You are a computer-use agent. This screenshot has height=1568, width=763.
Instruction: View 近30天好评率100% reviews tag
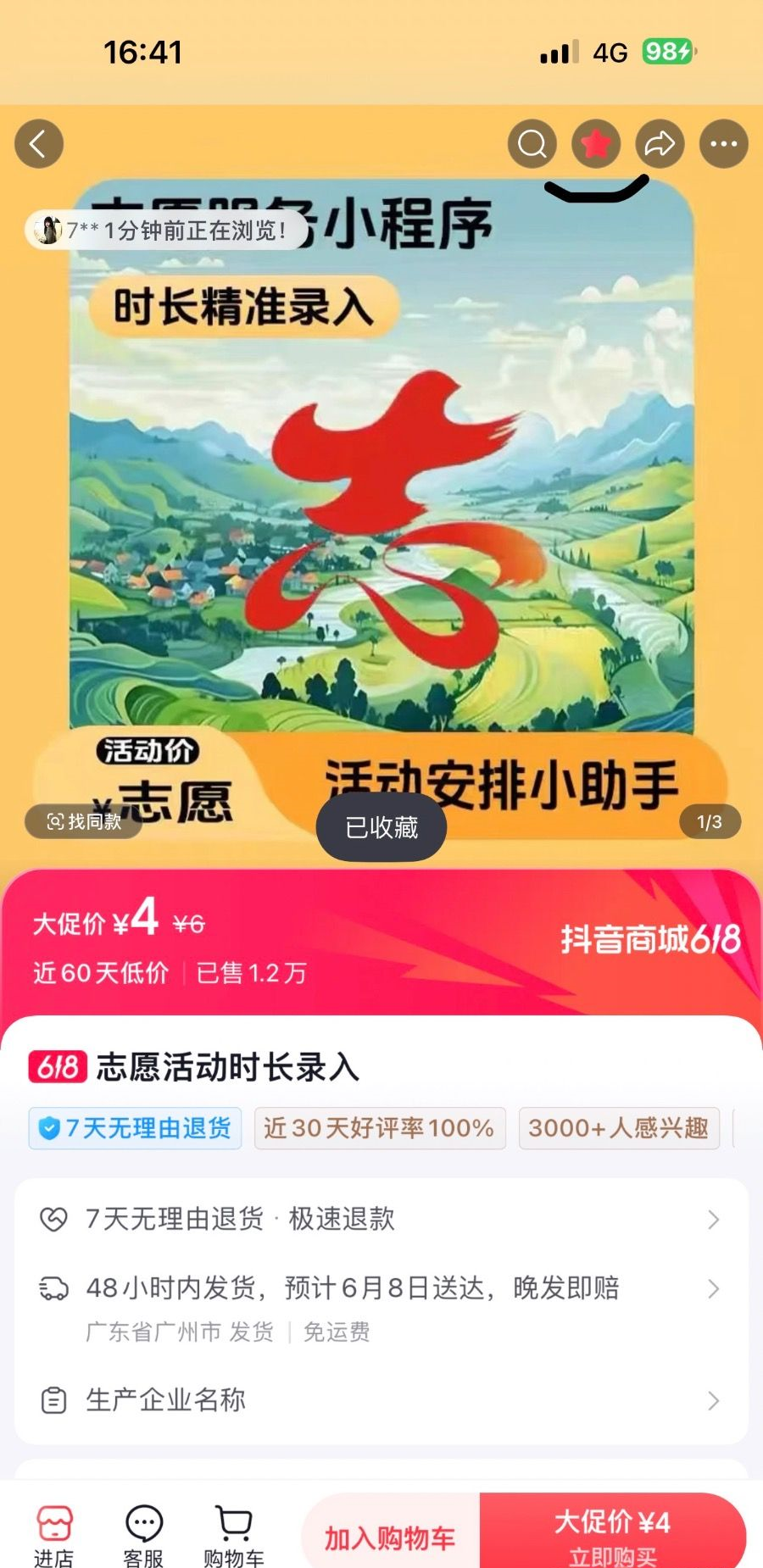click(x=379, y=1128)
